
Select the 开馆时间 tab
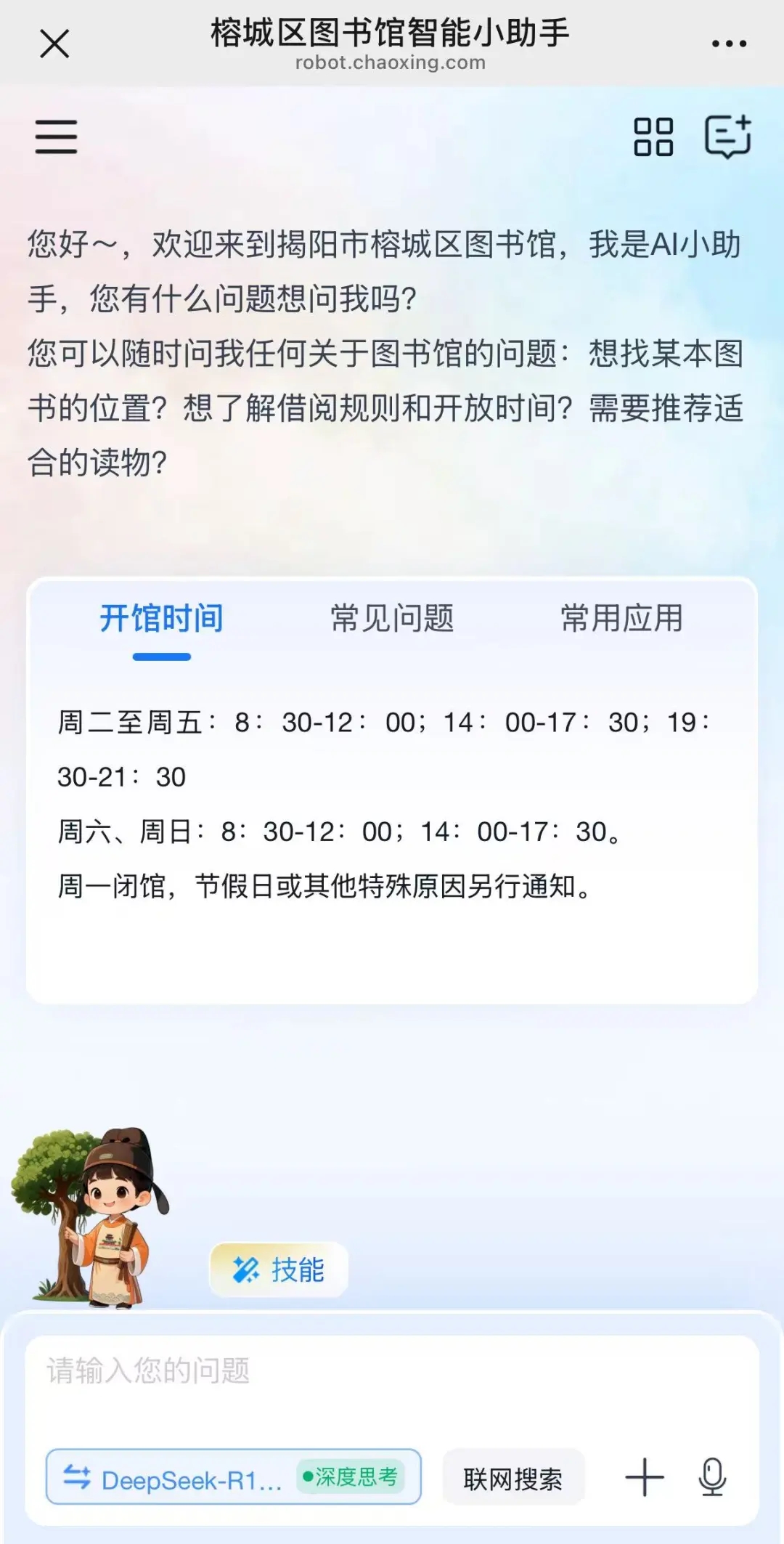161,619
